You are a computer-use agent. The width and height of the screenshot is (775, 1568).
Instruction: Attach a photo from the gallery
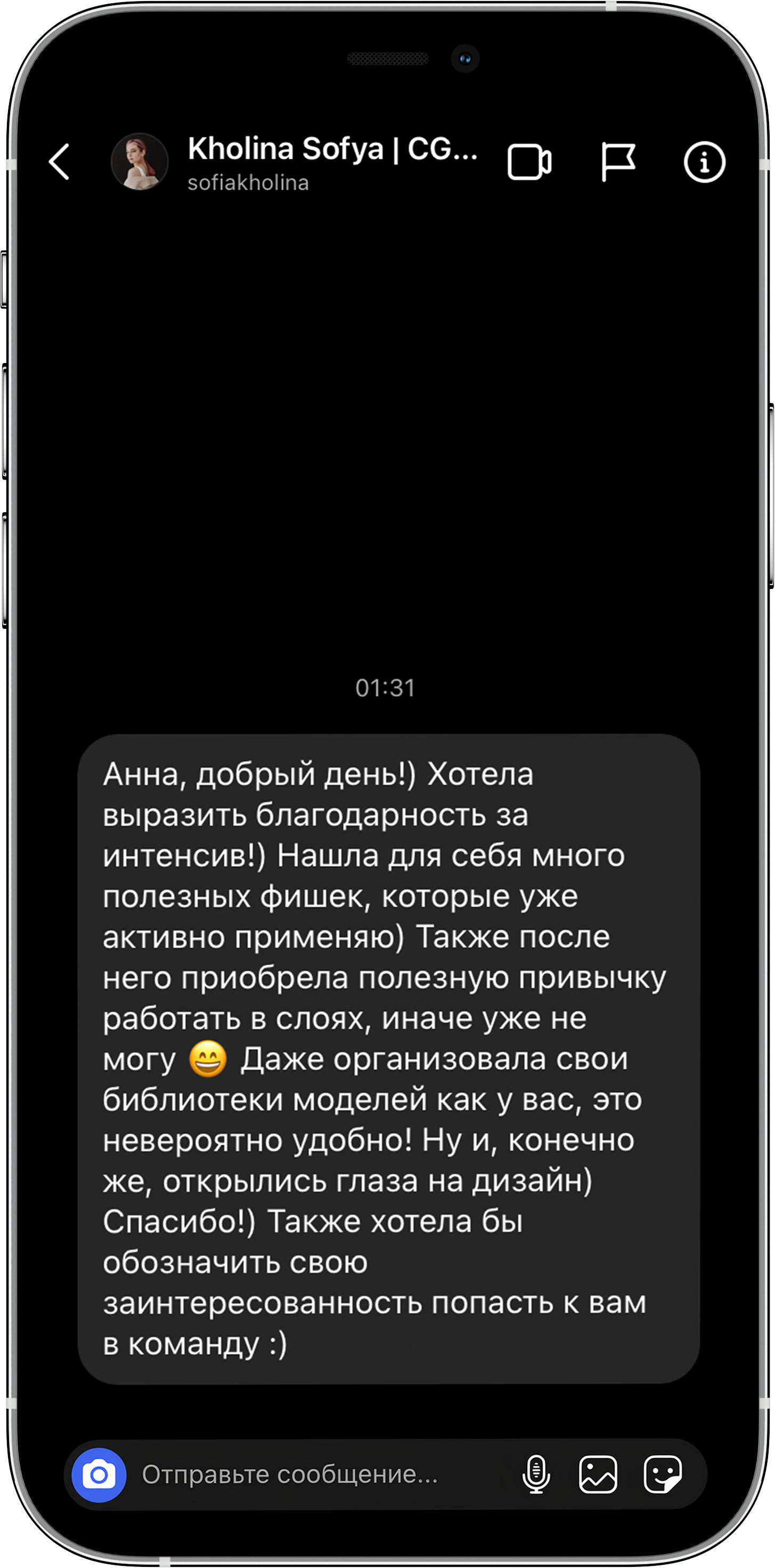tap(598, 1475)
